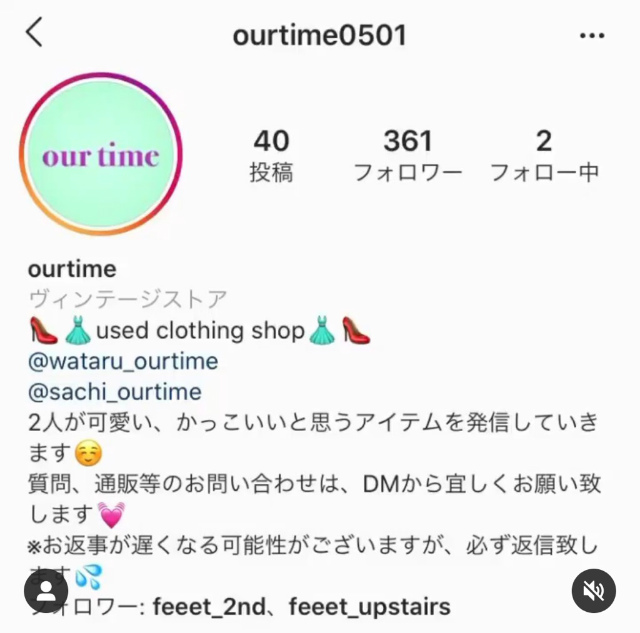Unmute the video sound
640x633 pixels.
(594, 591)
